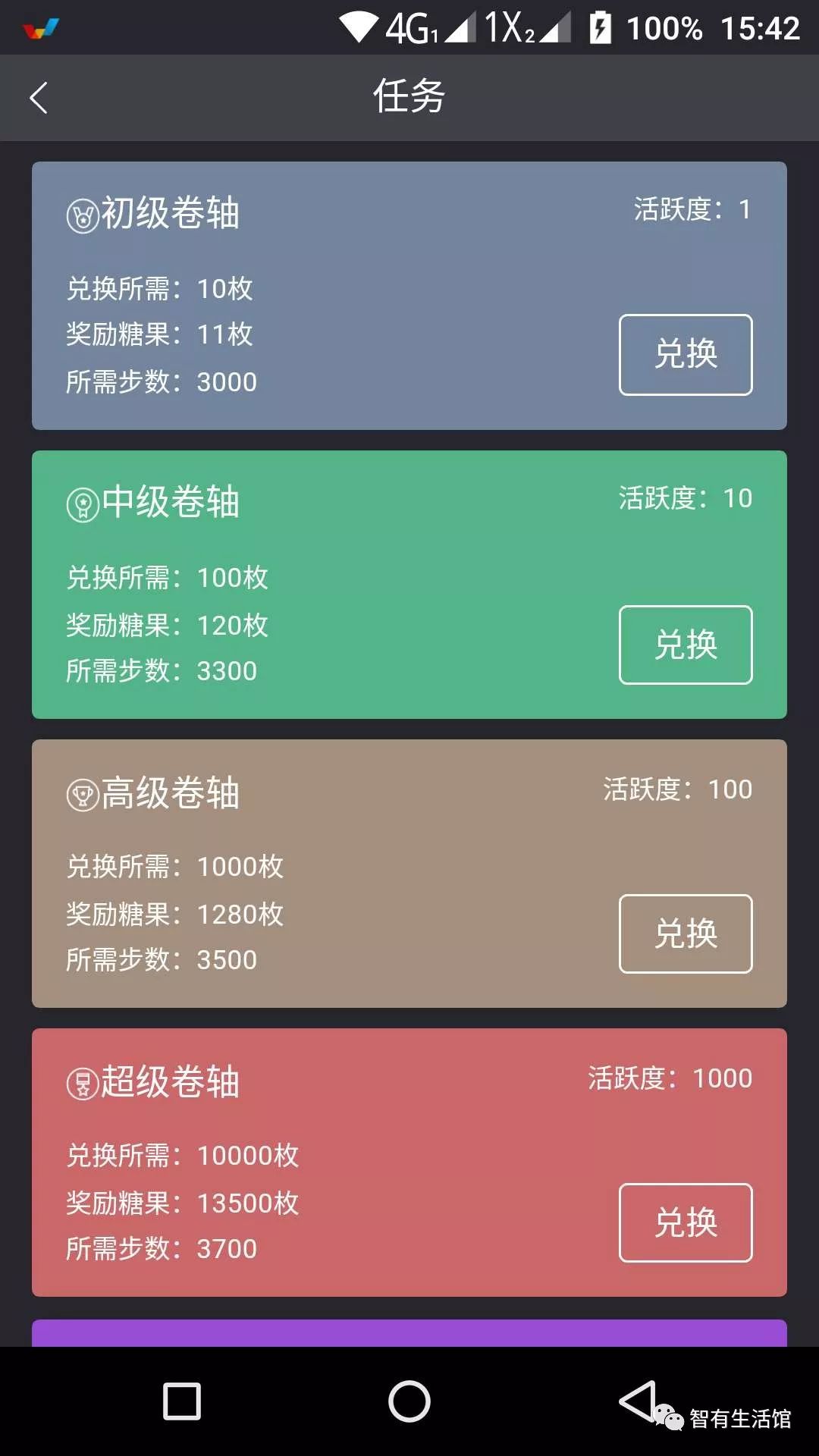This screenshot has height=1456, width=819.
Task: Show recent apps via square button
Action: [x=182, y=1401]
